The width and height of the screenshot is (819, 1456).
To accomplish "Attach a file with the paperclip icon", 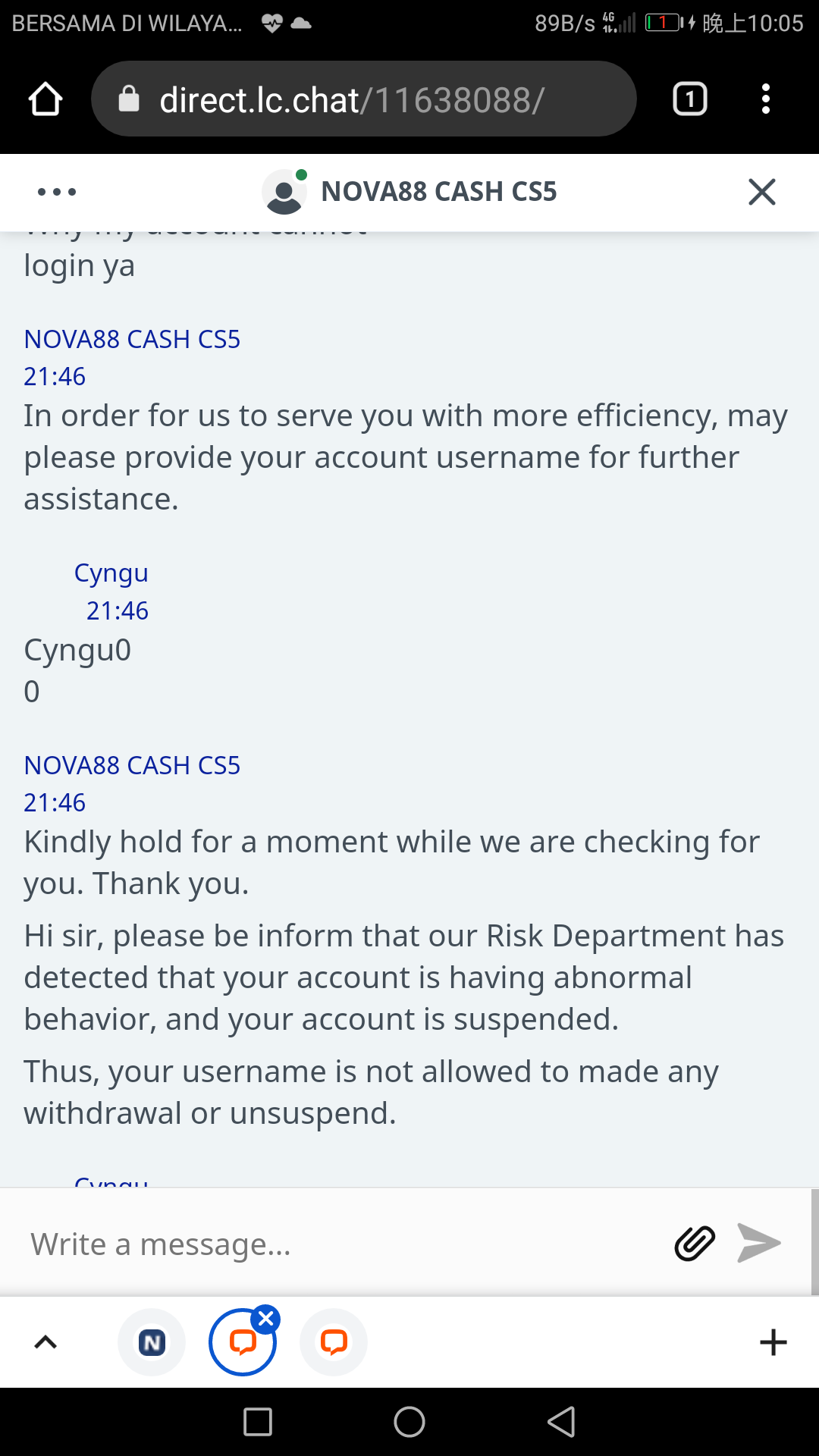I will (695, 1244).
